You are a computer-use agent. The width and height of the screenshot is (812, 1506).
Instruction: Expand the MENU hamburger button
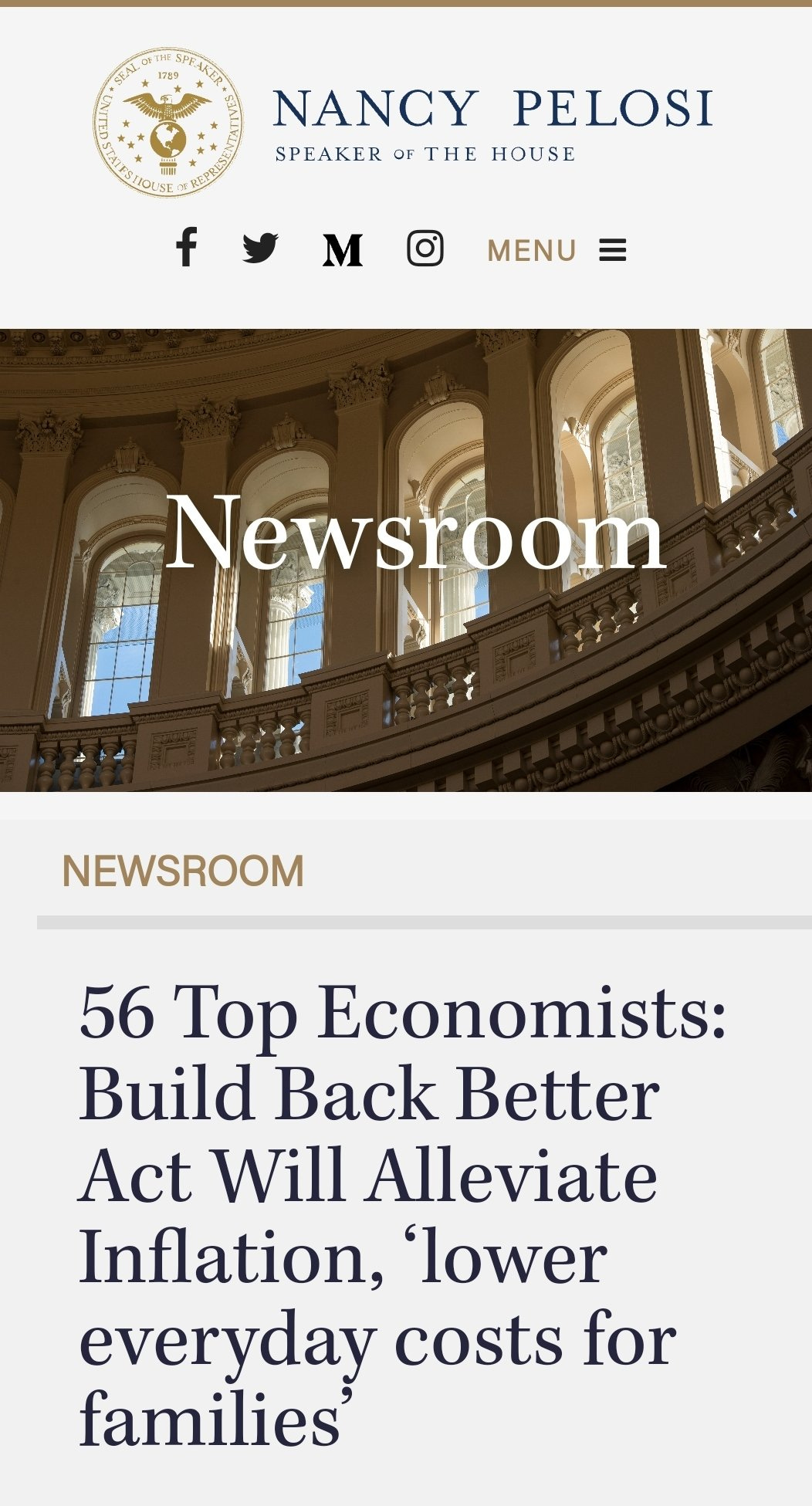pos(557,250)
